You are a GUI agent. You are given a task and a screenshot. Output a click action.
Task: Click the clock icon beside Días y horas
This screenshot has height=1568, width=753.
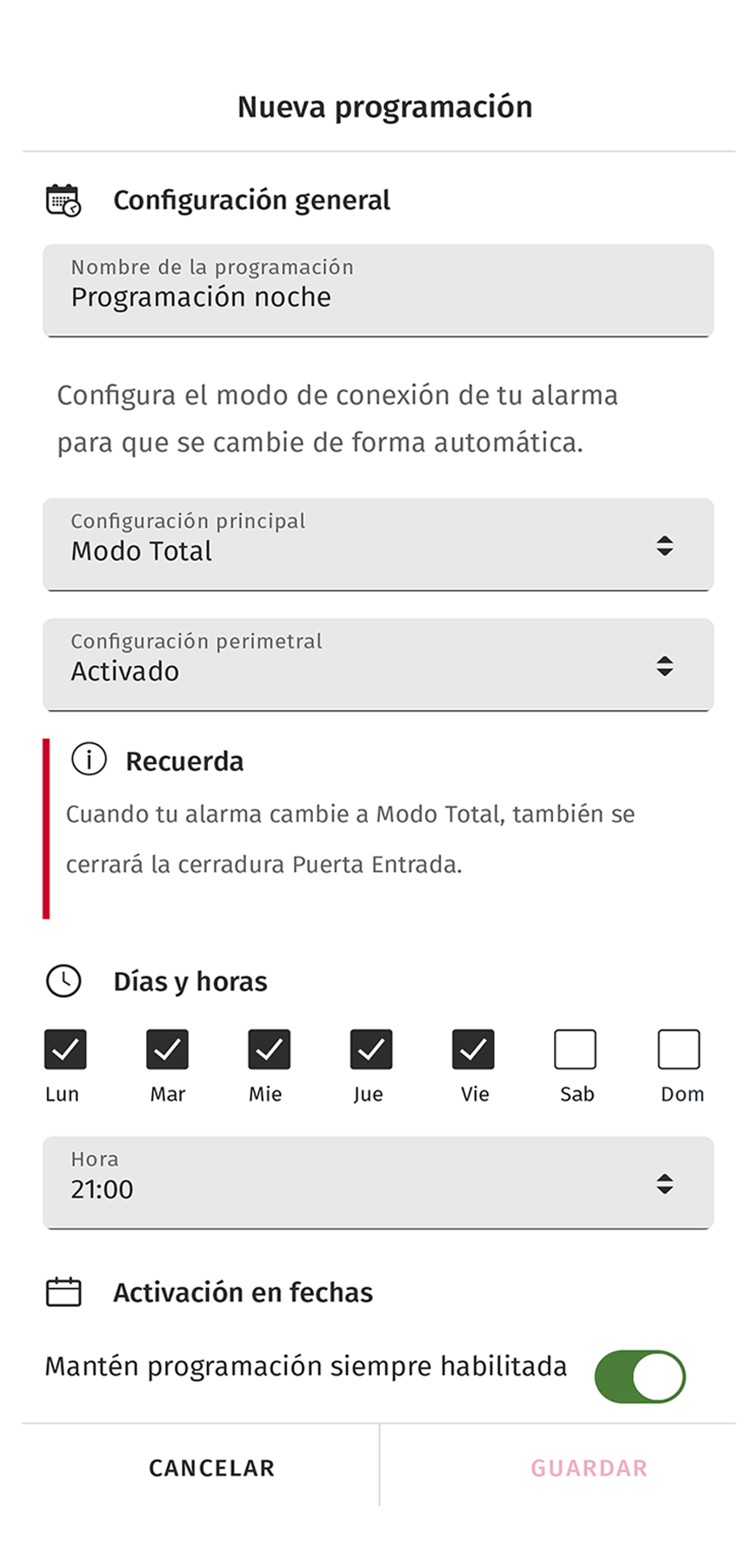click(62, 981)
